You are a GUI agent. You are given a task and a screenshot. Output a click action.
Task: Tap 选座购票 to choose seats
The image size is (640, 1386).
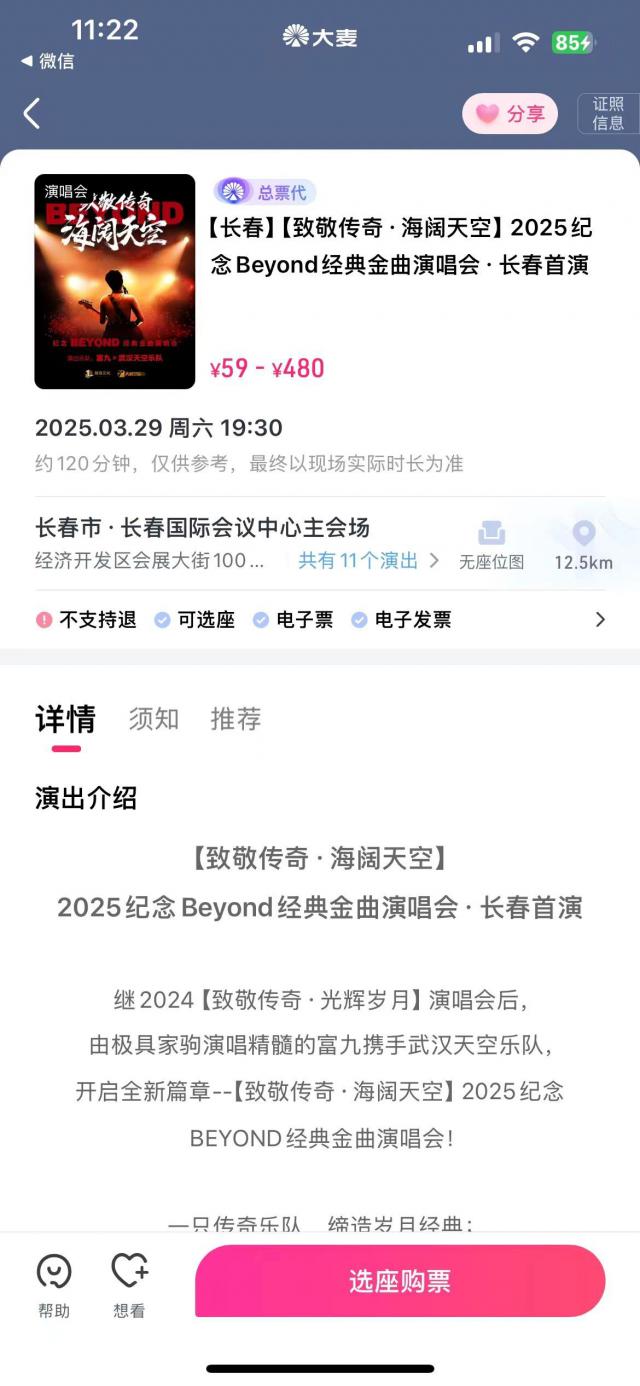(400, 1281)
